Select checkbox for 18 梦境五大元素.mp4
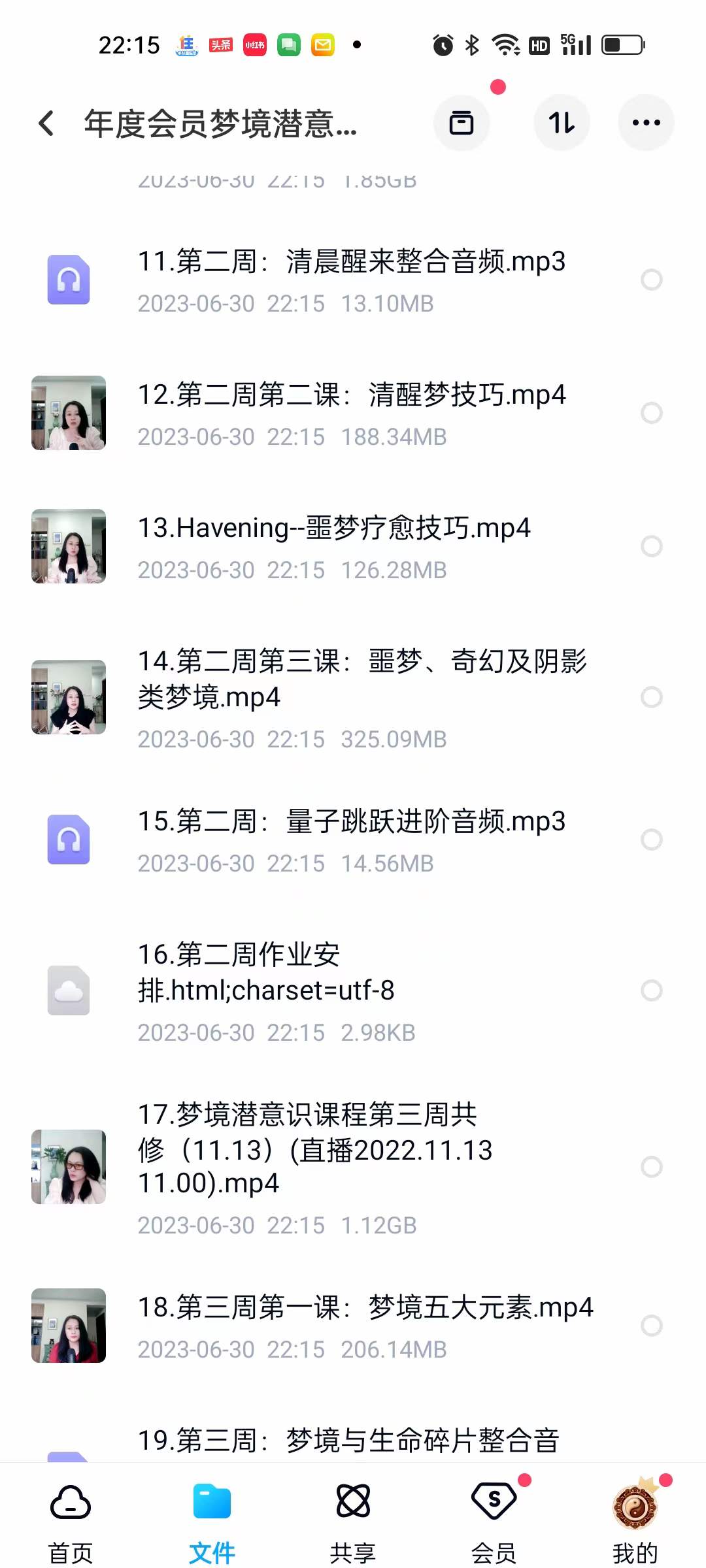Viewport: 706px width, 1568px height. coord(651,1326)
